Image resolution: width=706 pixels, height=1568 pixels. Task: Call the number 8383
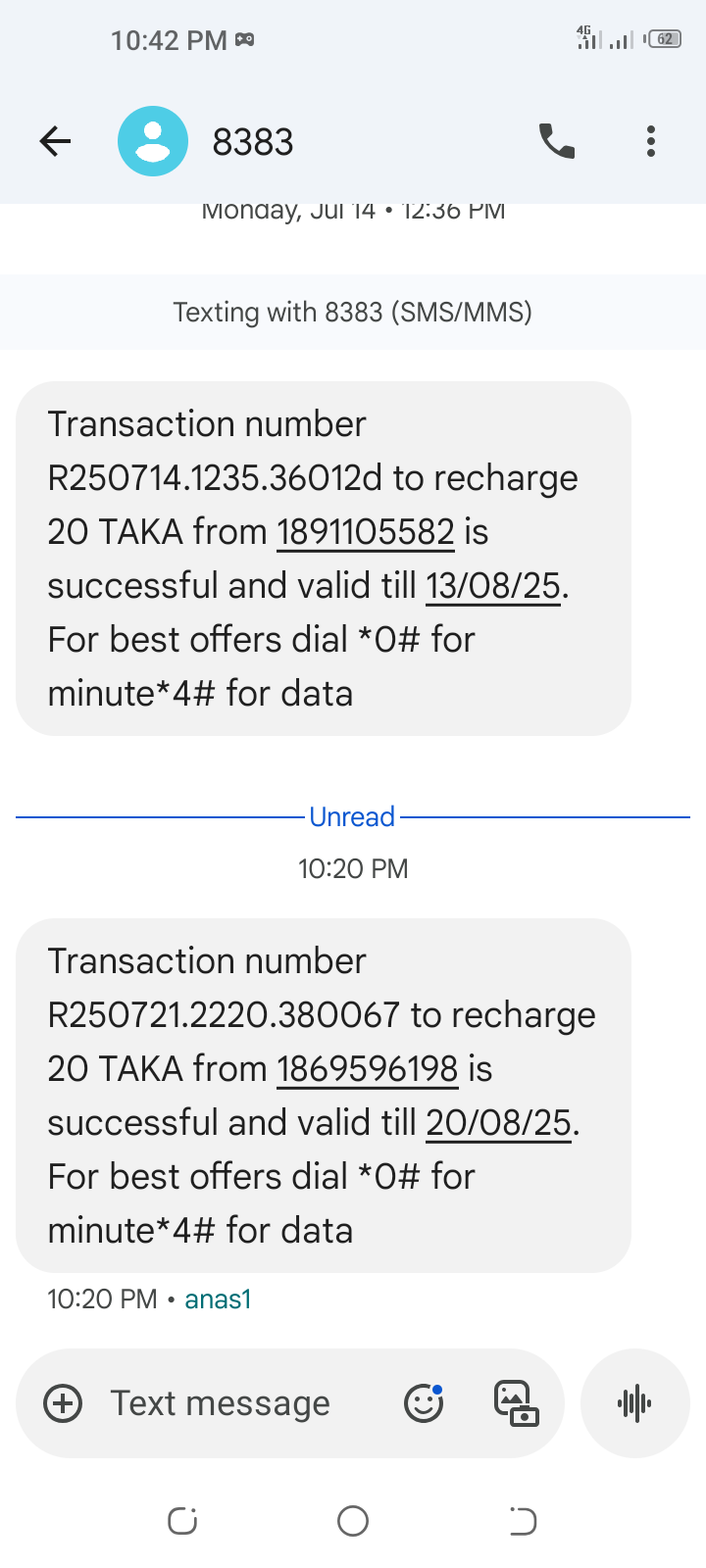point(556,142)
